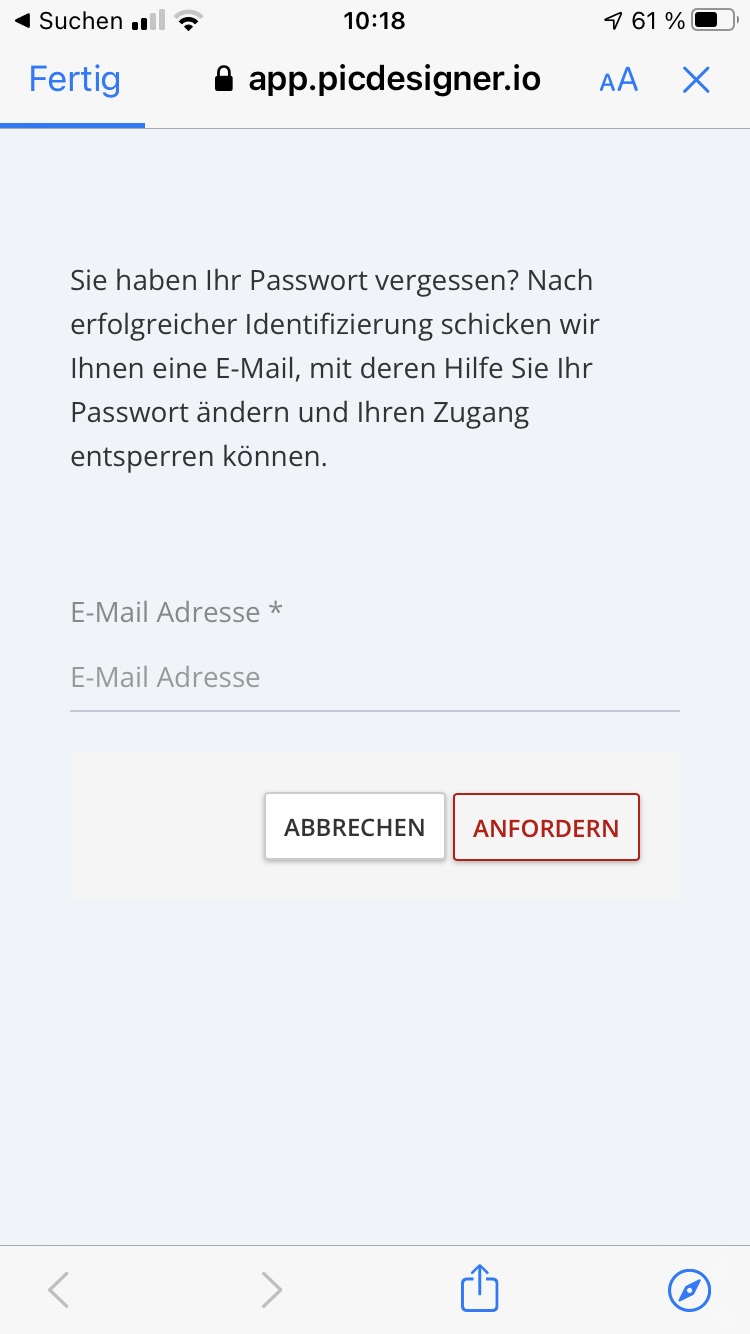Screen dimensions: 750x1334
Task: Tap Fertig to close the browser view
Action: [75, 80]
